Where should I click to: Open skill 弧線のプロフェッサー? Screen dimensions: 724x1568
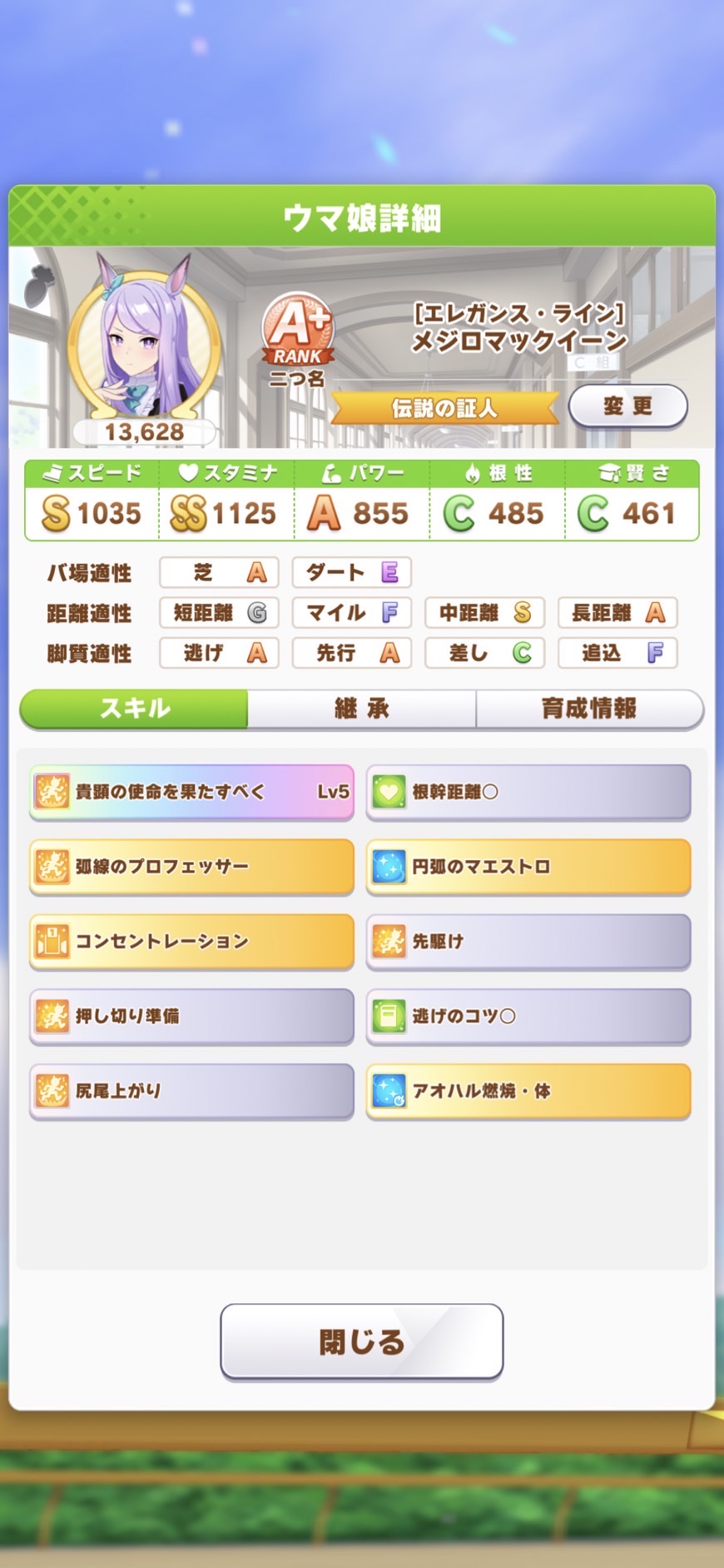191,867
